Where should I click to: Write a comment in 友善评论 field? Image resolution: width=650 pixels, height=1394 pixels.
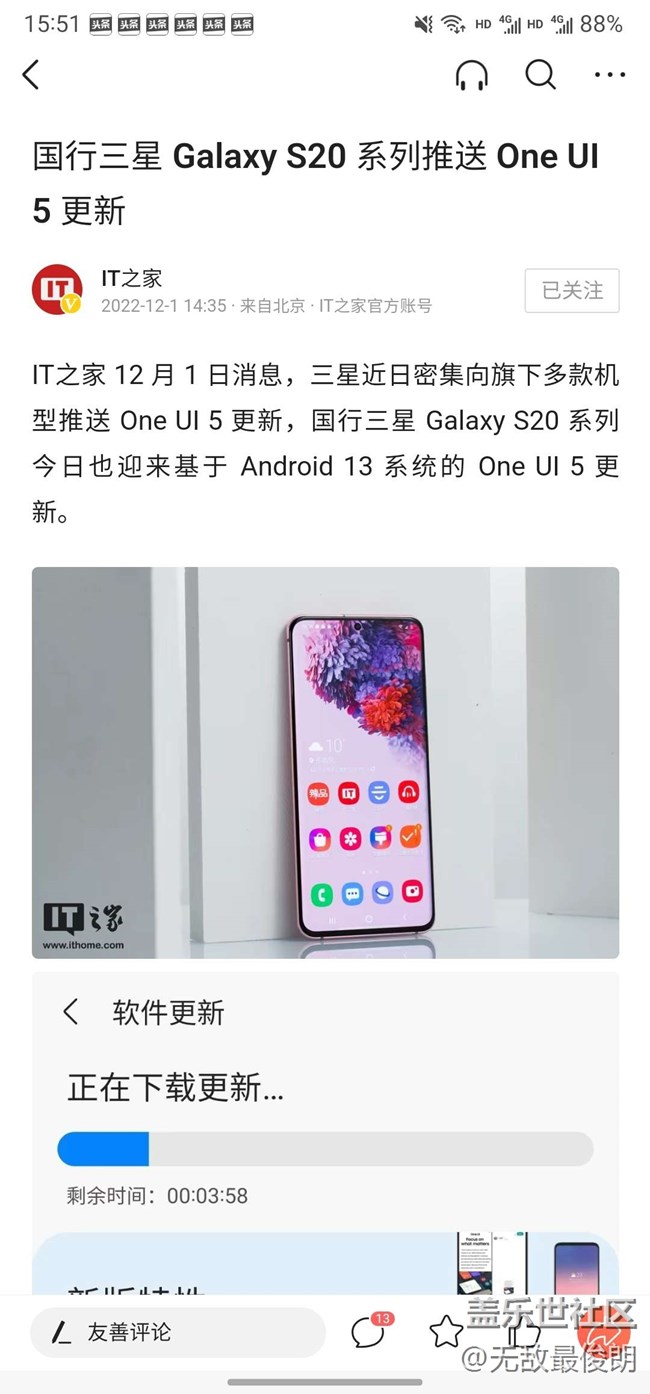coord(178,1332)
